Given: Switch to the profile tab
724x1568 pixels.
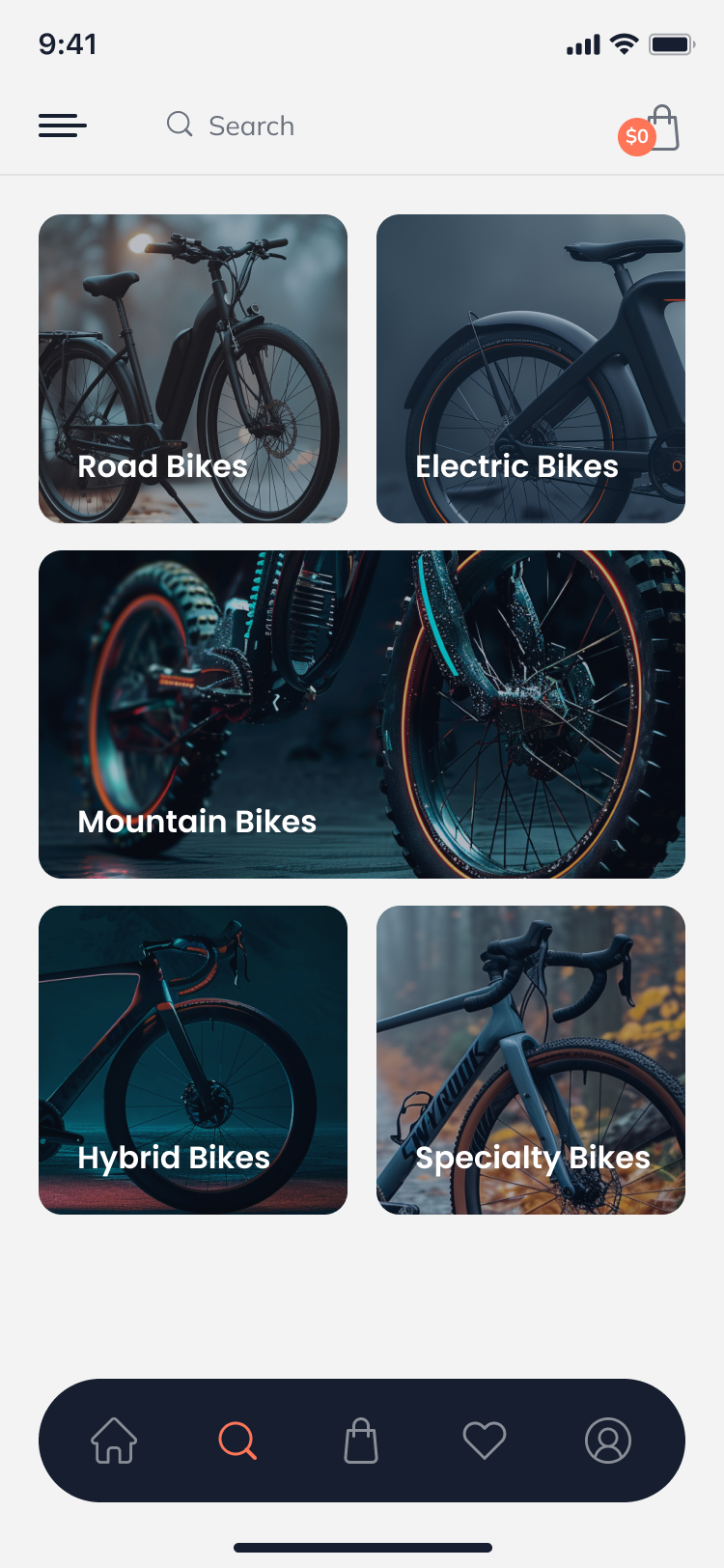Looking at the screenshot, I should click(x=608, y=1441).
